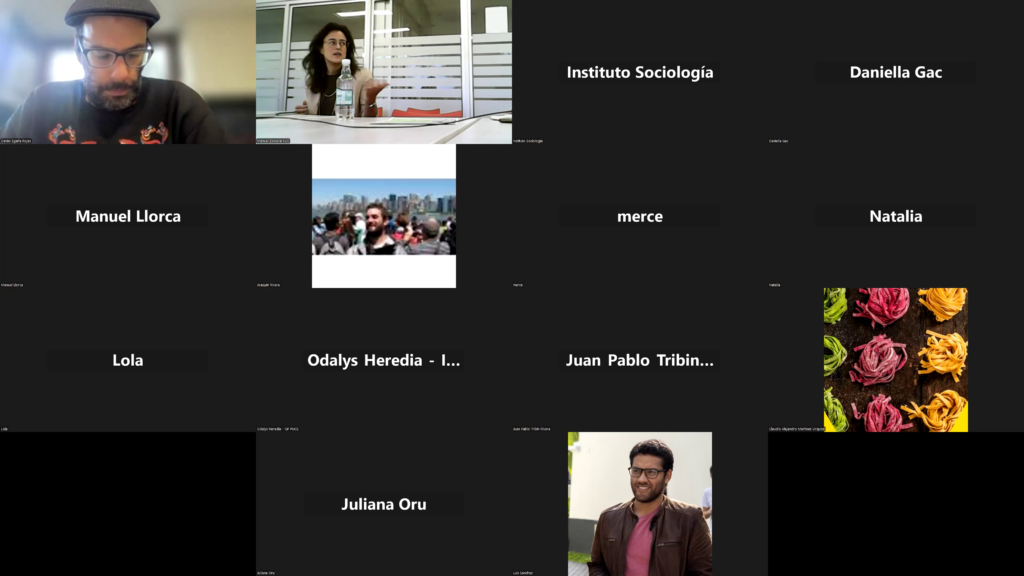Tap the tile with city skyline crowd photo

click(x=384, y=216)
